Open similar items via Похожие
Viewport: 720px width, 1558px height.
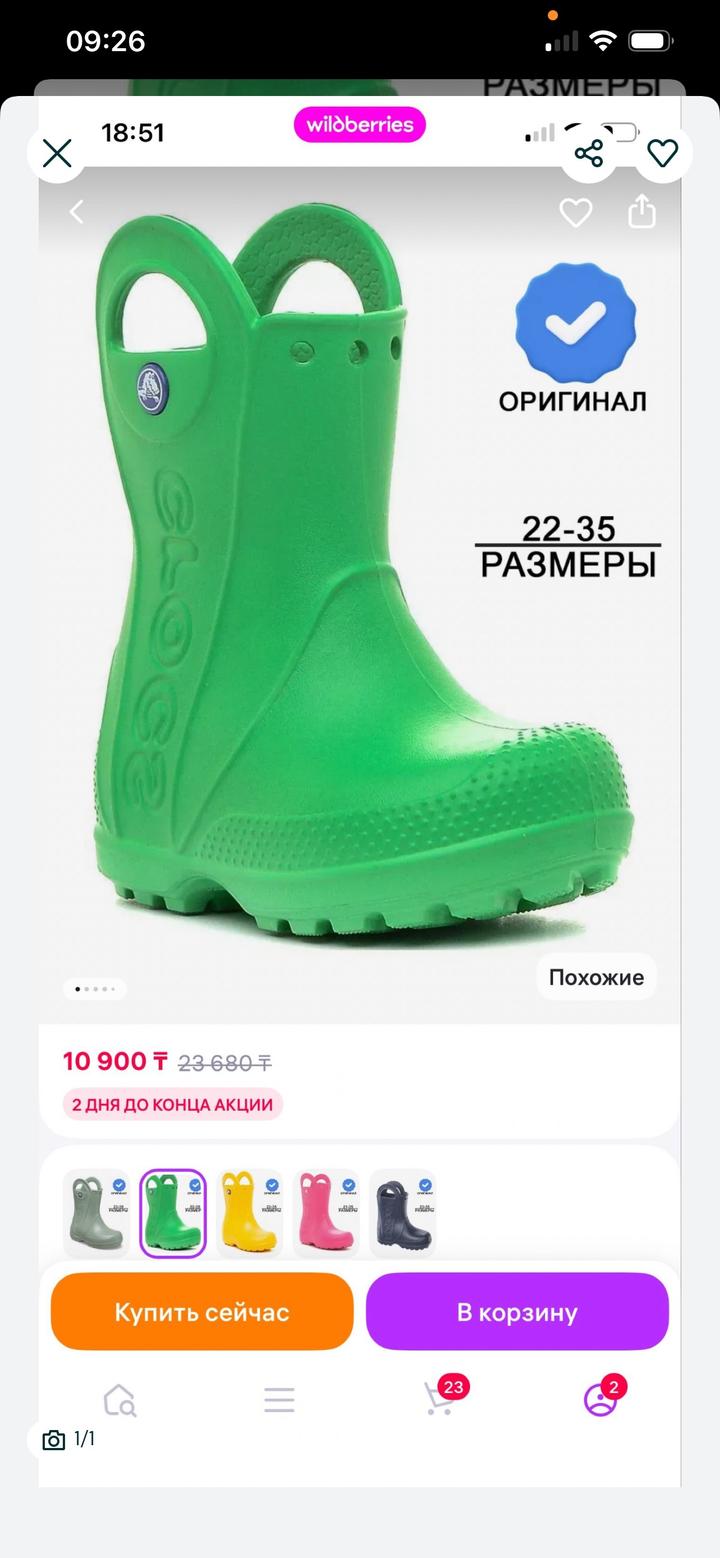coord(596,977)
